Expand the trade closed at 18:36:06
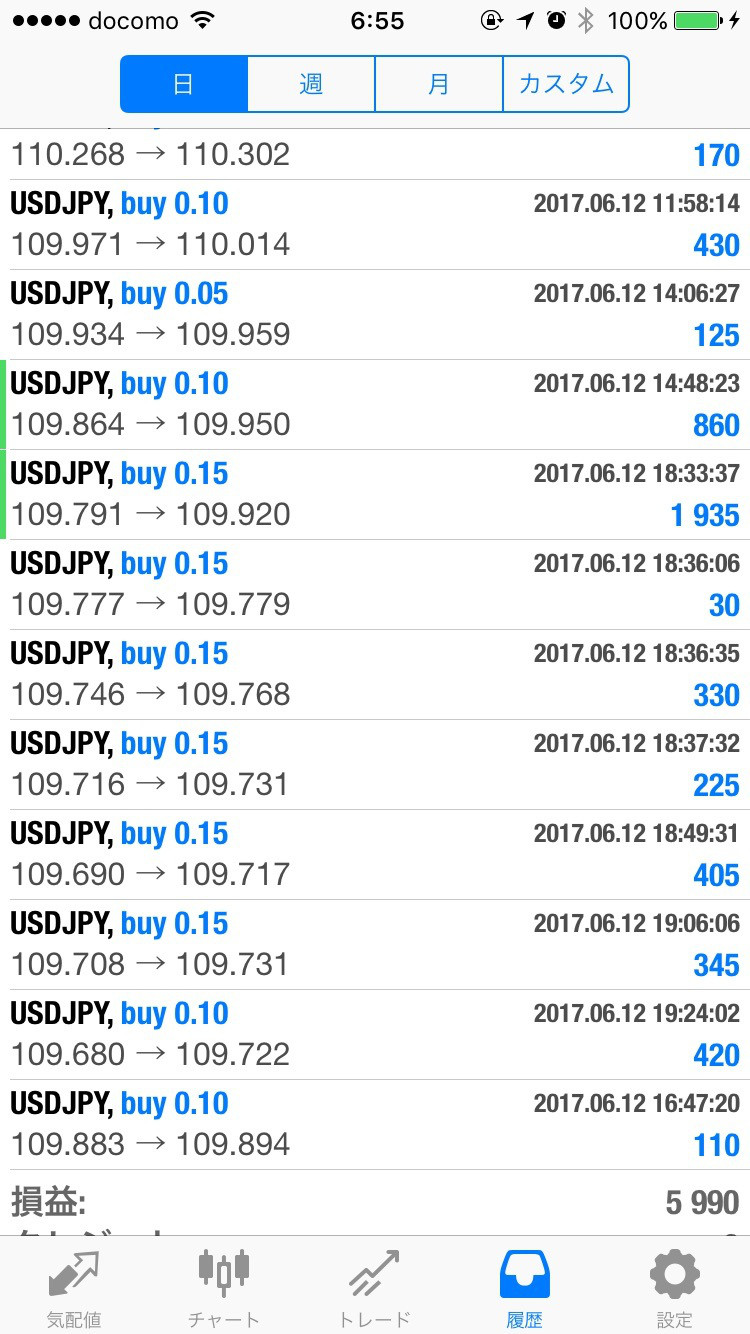 pyautogui.click(x=375, y=585)
